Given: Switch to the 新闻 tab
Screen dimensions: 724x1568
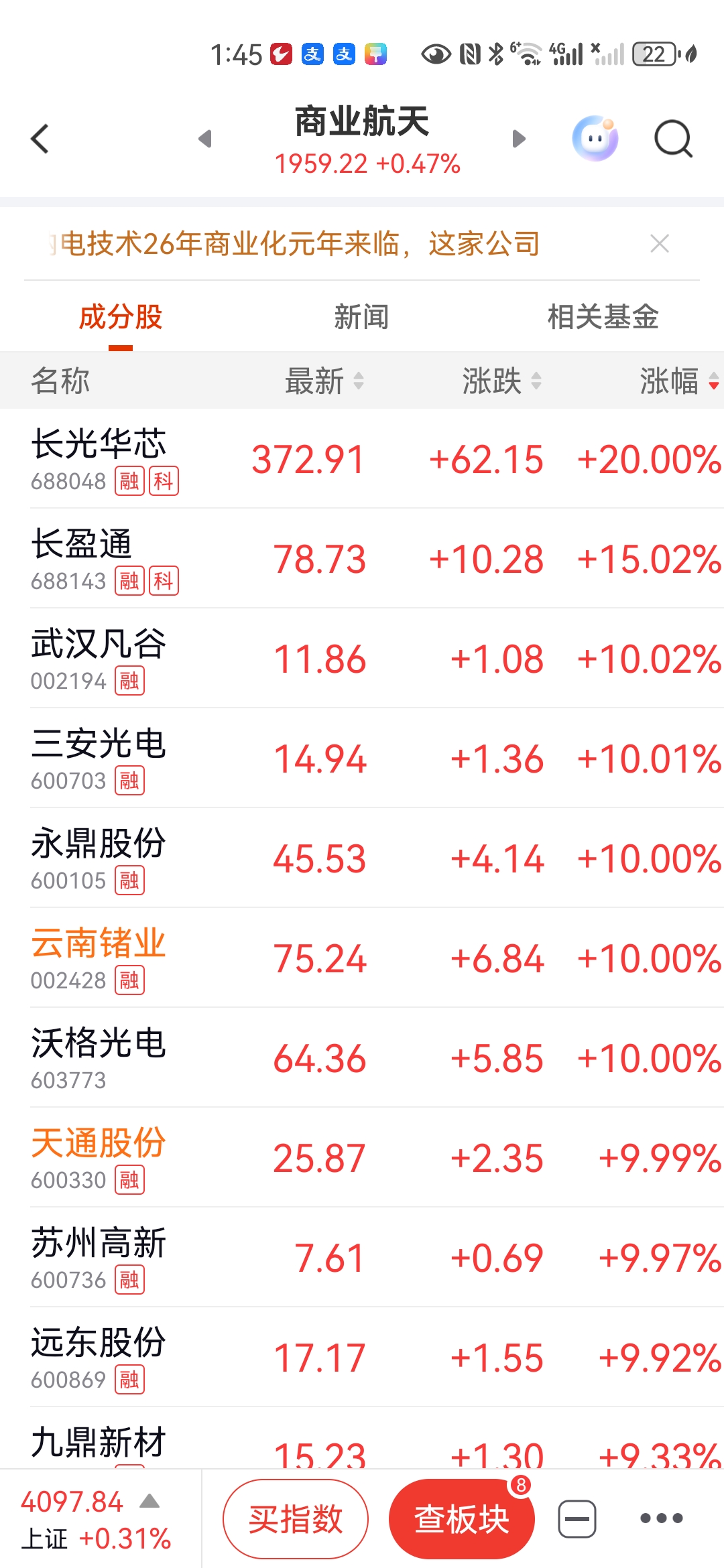Looking at the screenshot, I should pyautogui.click(x=361, y=317).
